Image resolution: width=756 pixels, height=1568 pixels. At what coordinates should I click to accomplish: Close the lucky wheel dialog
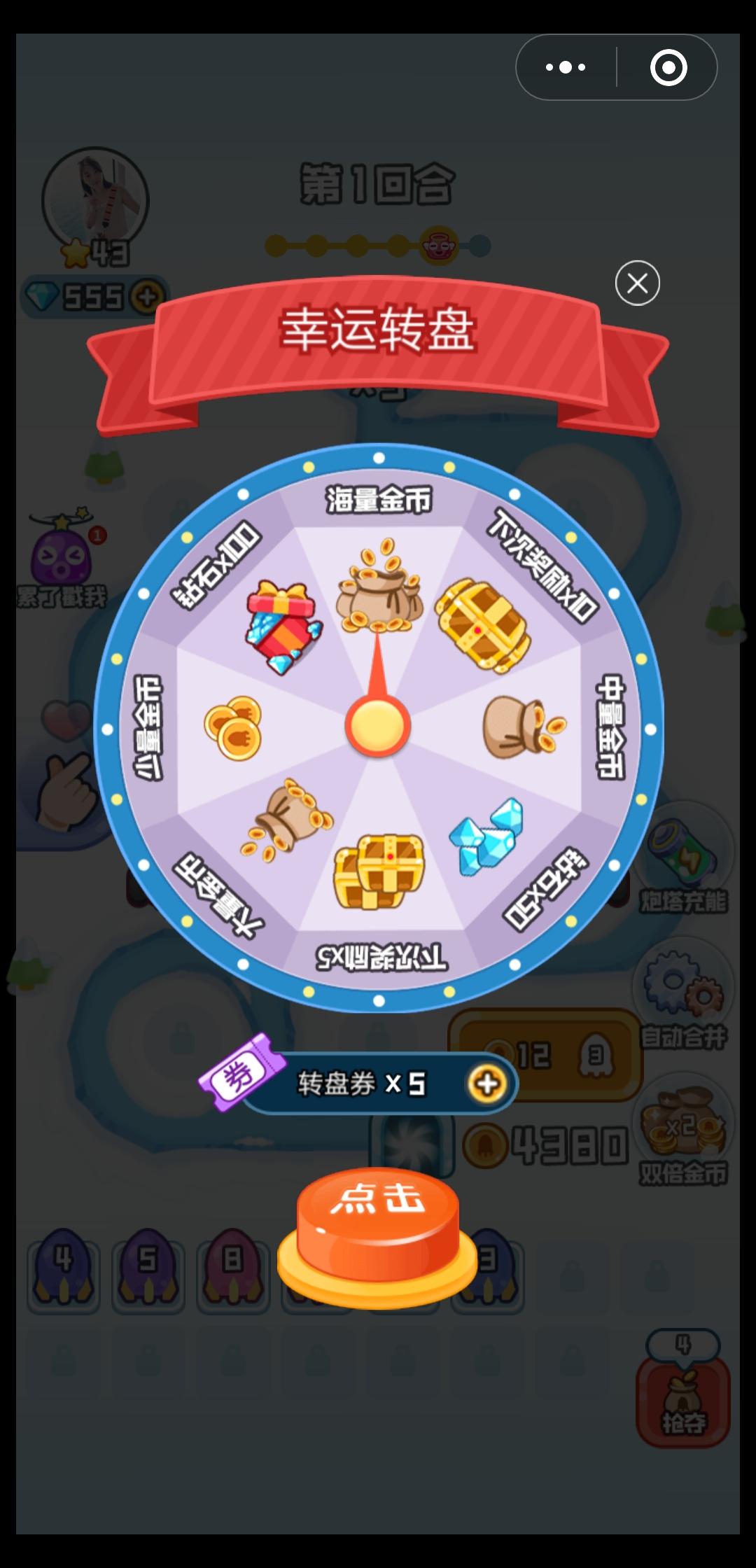(637, 283)
